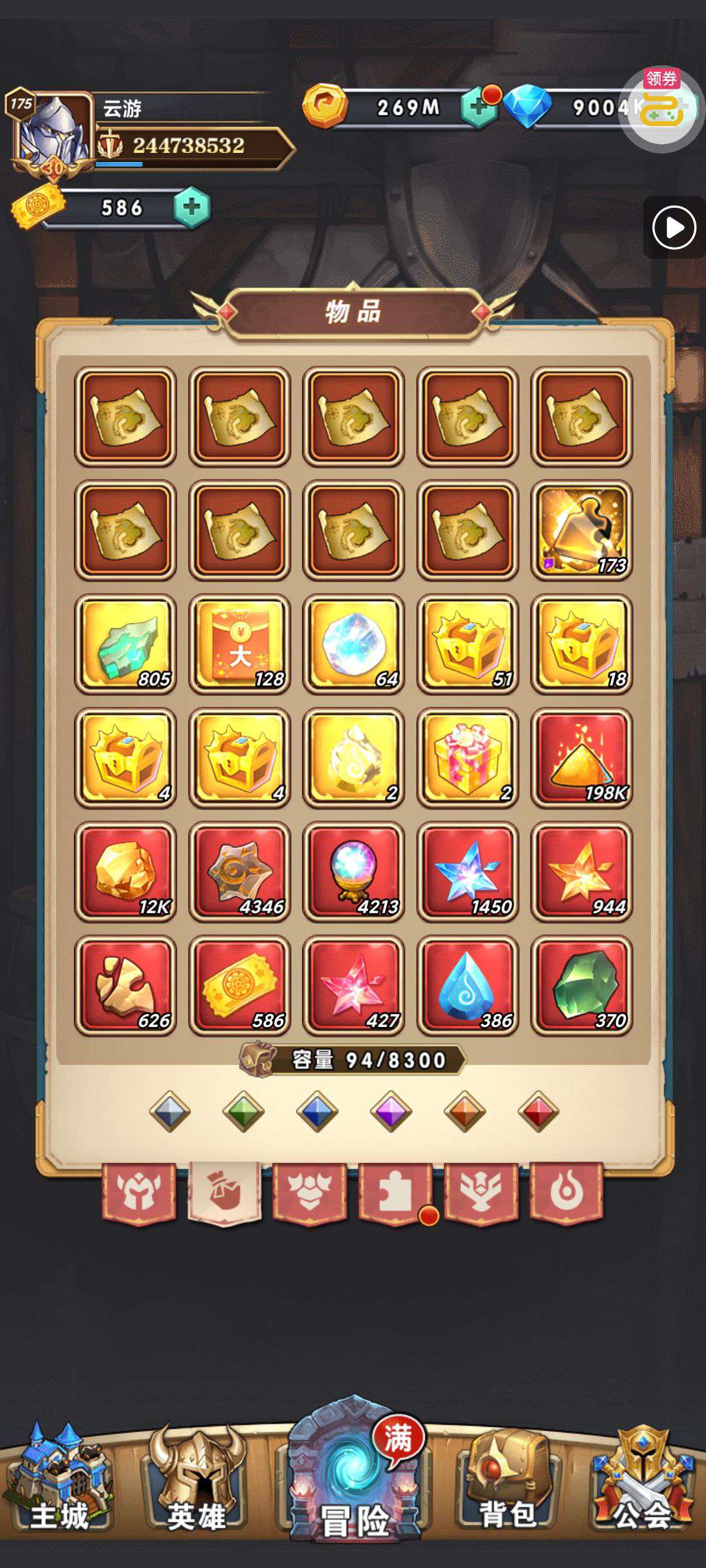This screenshot has width=706, height=1568.
Task: Open the 领券 coupon floating icon
Action: 662,108
